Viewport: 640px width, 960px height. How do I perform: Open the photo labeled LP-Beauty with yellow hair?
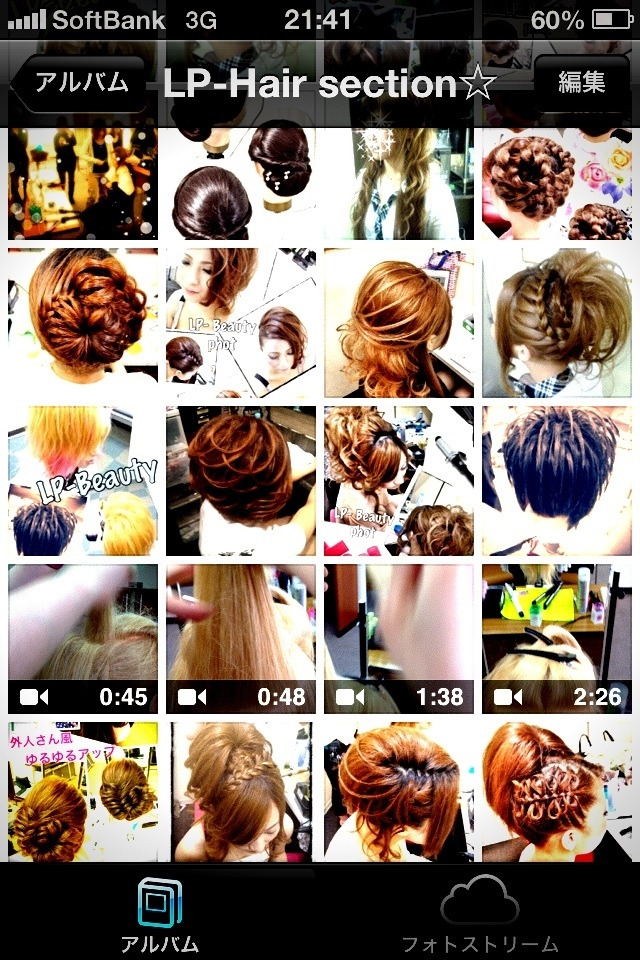point(83,480)
